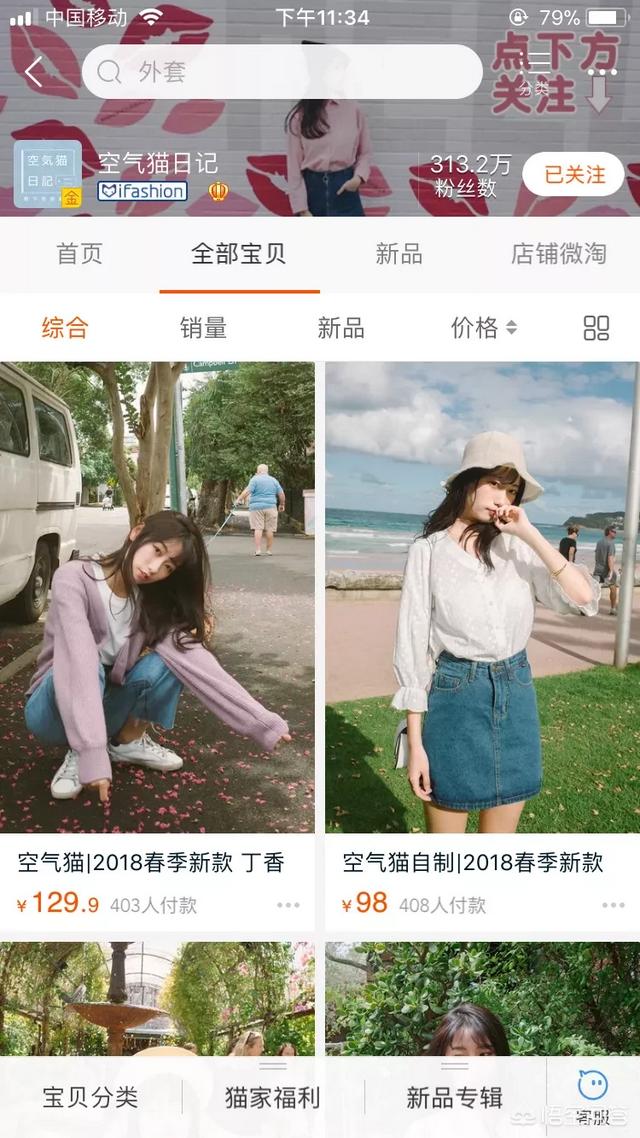Switch to the 新品 top tab
The width and height of the screenshot is (640, 1138).
coord(398,254)
